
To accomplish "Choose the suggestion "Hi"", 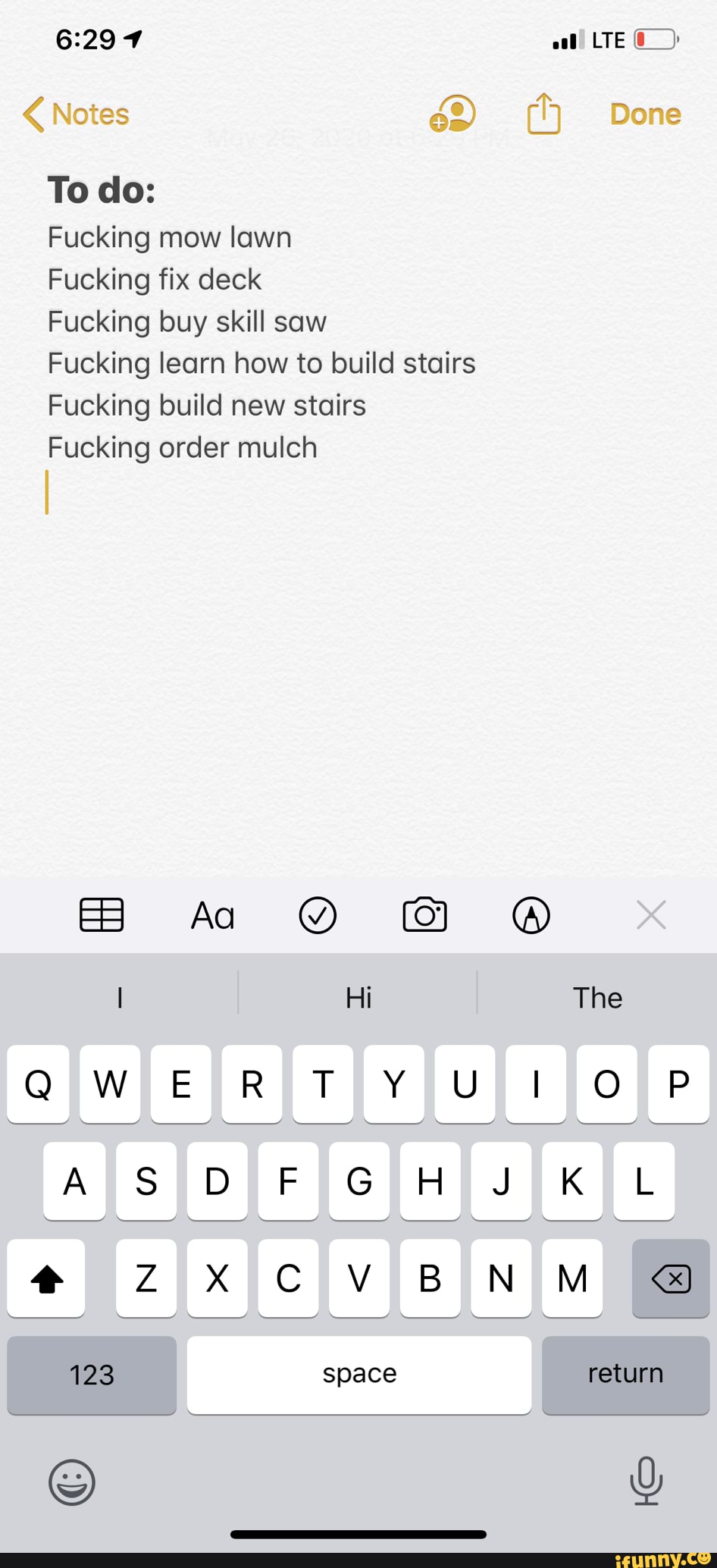I will tap(358, 998).
